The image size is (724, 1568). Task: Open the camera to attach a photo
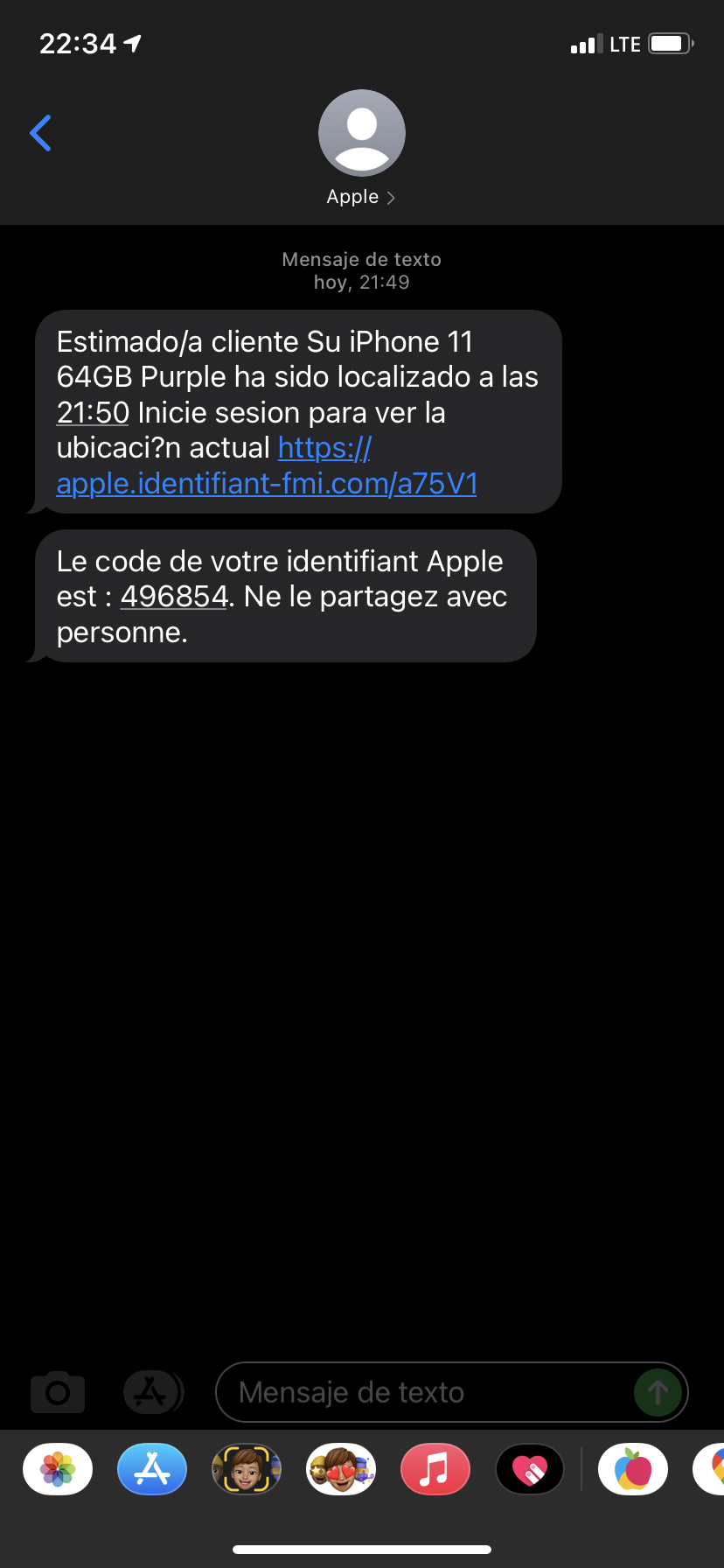click(58, 1391)
